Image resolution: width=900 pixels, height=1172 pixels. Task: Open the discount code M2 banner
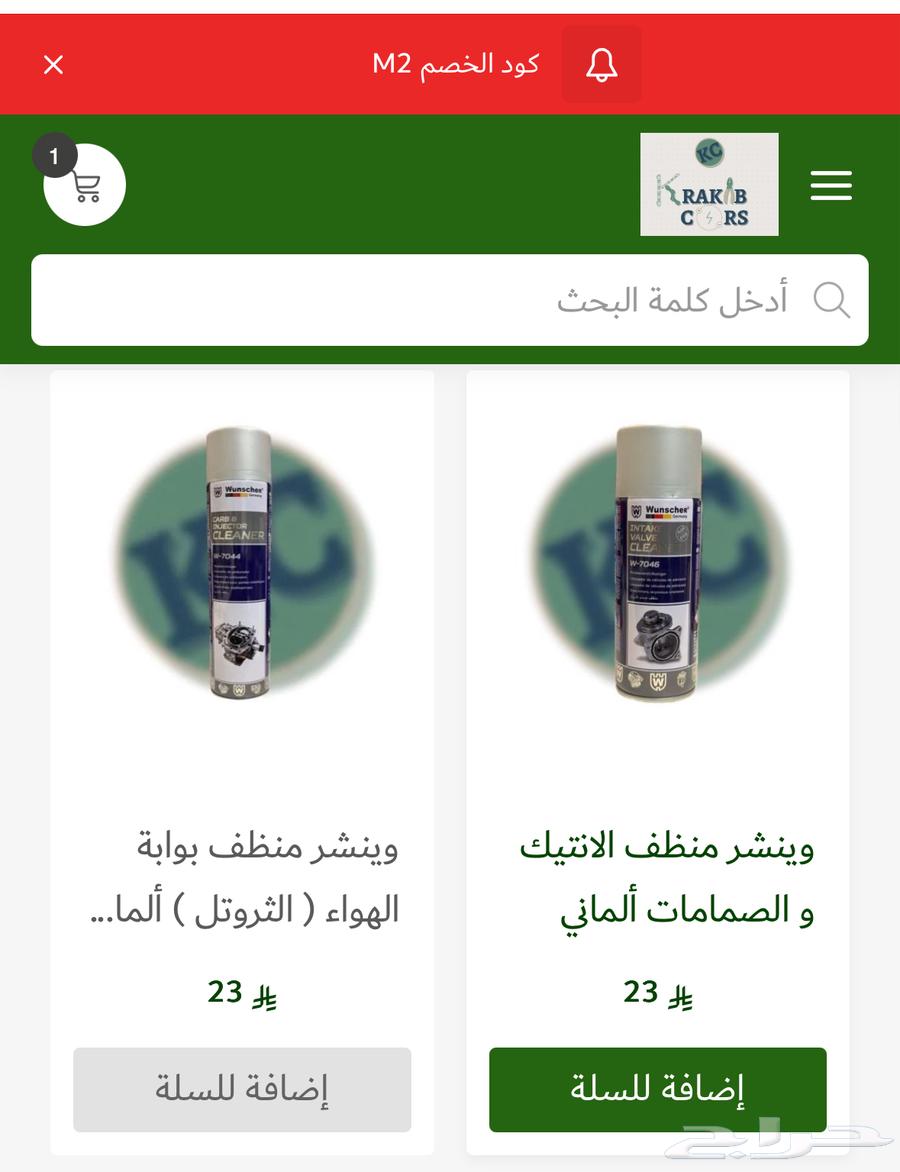click(455, 63)
